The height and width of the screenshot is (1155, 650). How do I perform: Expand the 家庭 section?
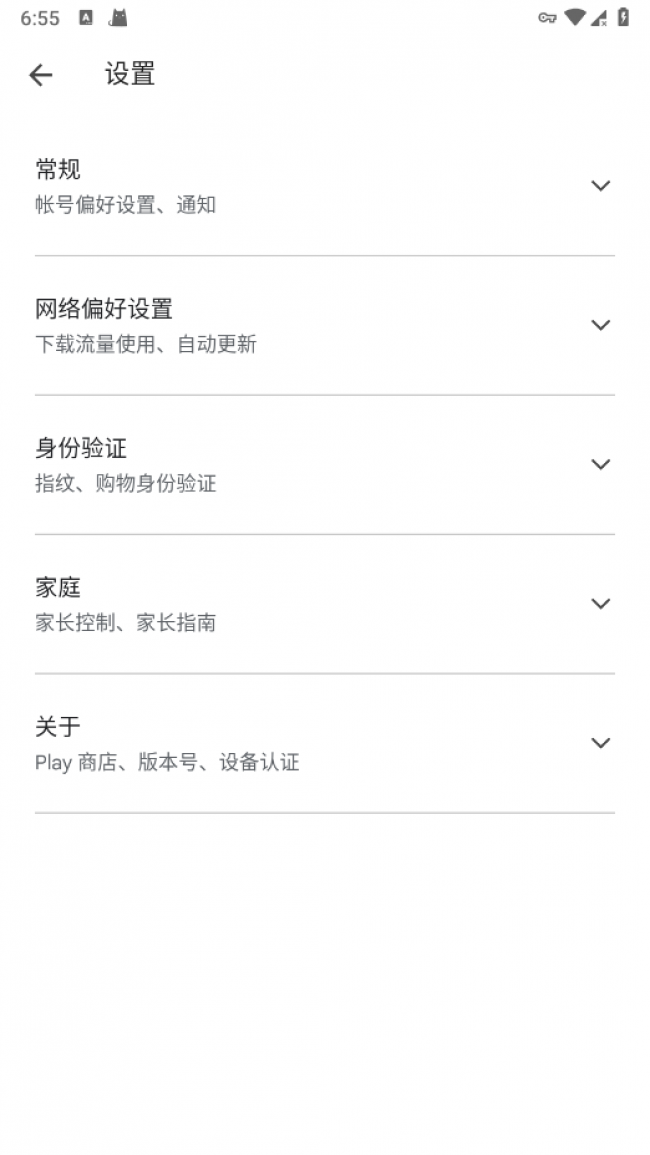[600, 603]
